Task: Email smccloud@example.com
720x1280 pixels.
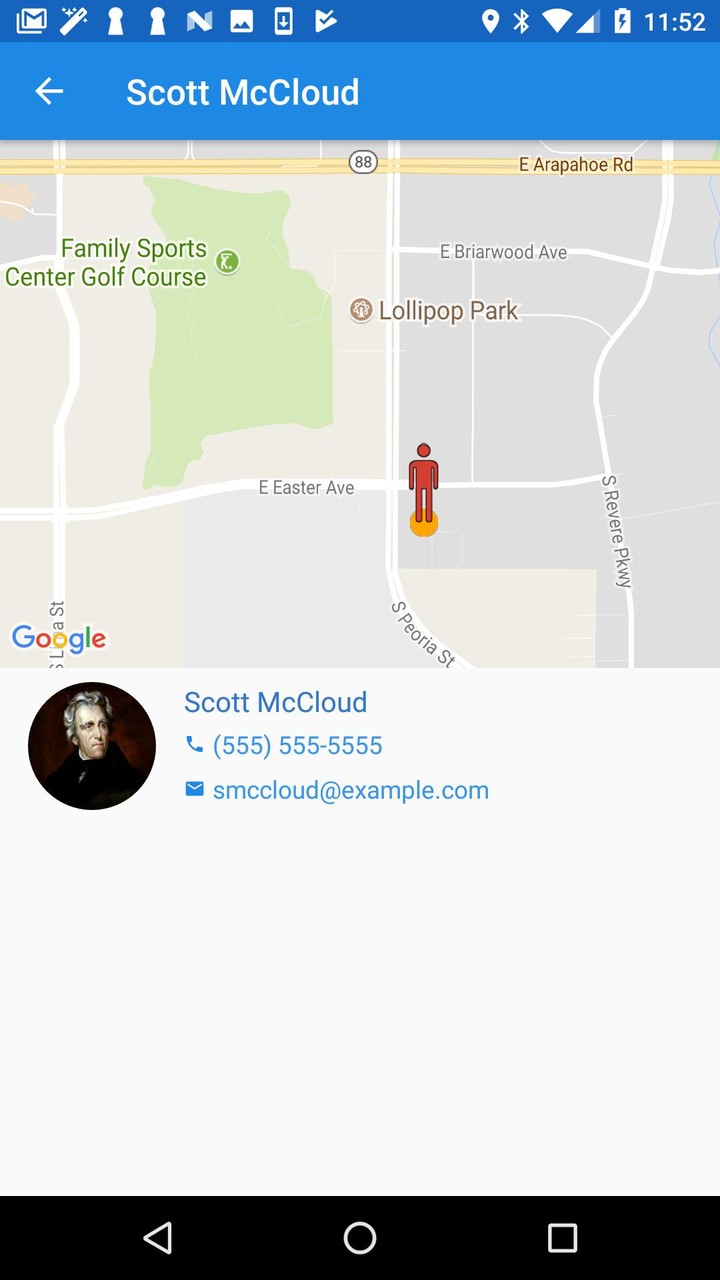Action: pyautogui.click(x=350, y=790)
